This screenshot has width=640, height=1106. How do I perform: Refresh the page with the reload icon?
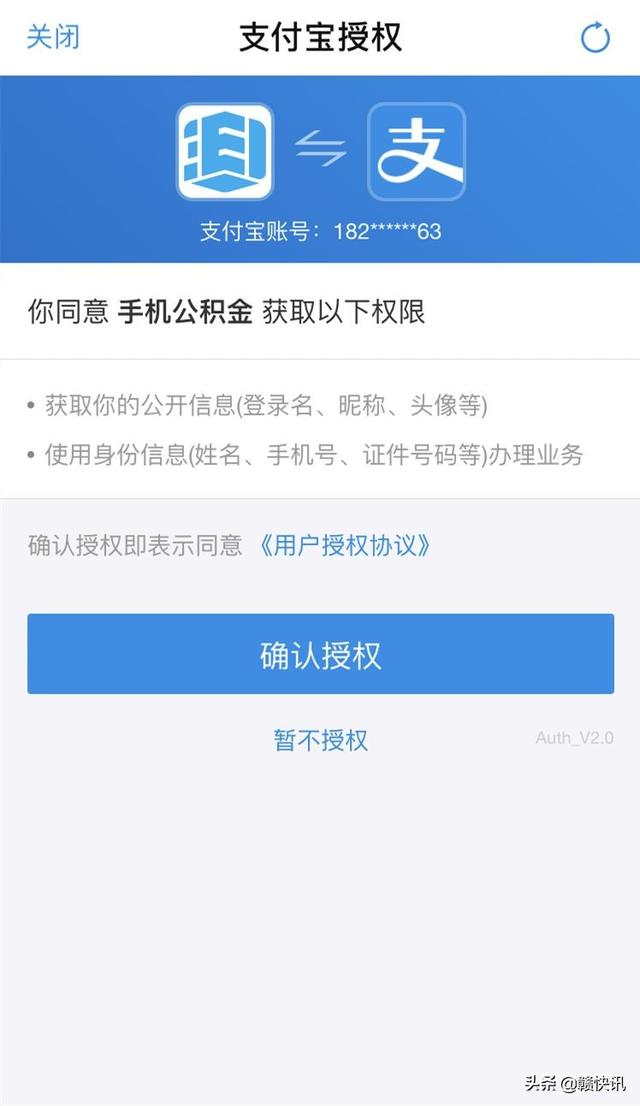tap(595, 37)
